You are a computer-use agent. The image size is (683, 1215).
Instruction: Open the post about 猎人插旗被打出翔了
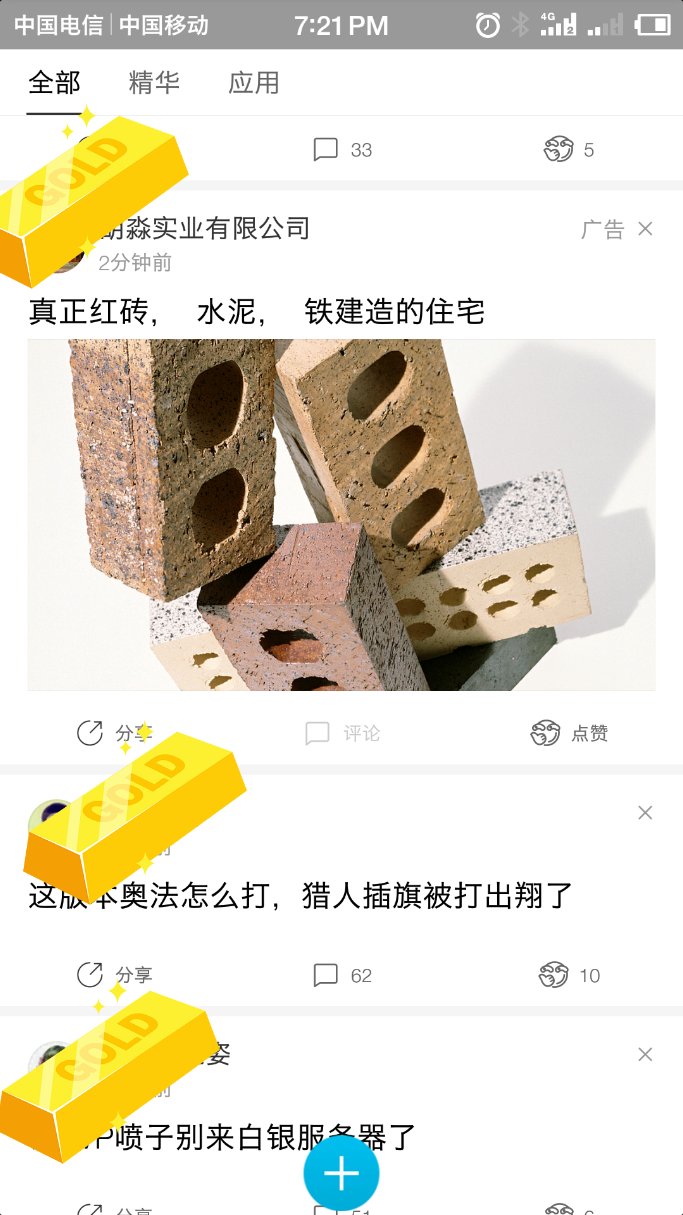(300, 894)
